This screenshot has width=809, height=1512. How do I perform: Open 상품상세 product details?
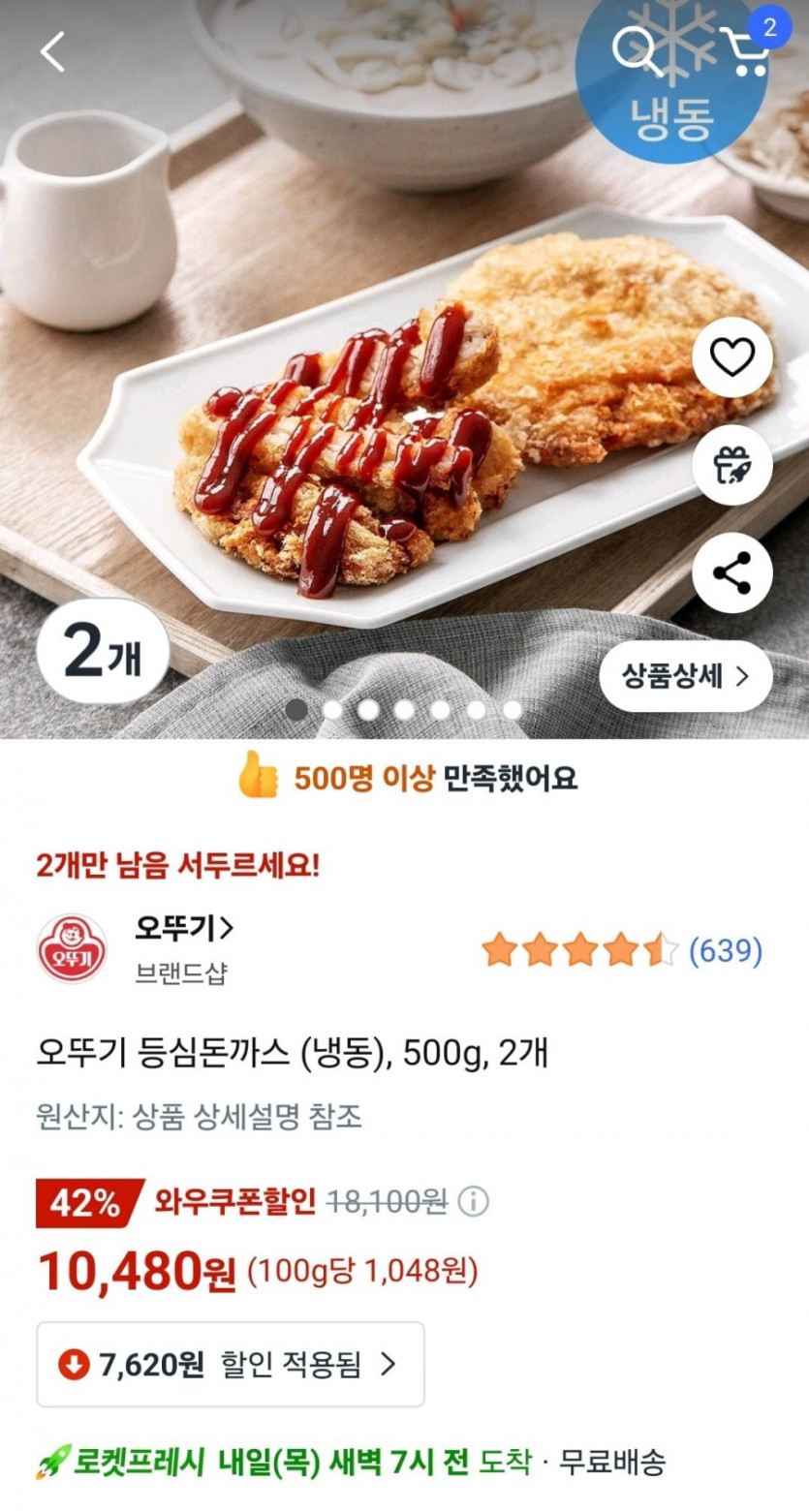tap(685, 676)
